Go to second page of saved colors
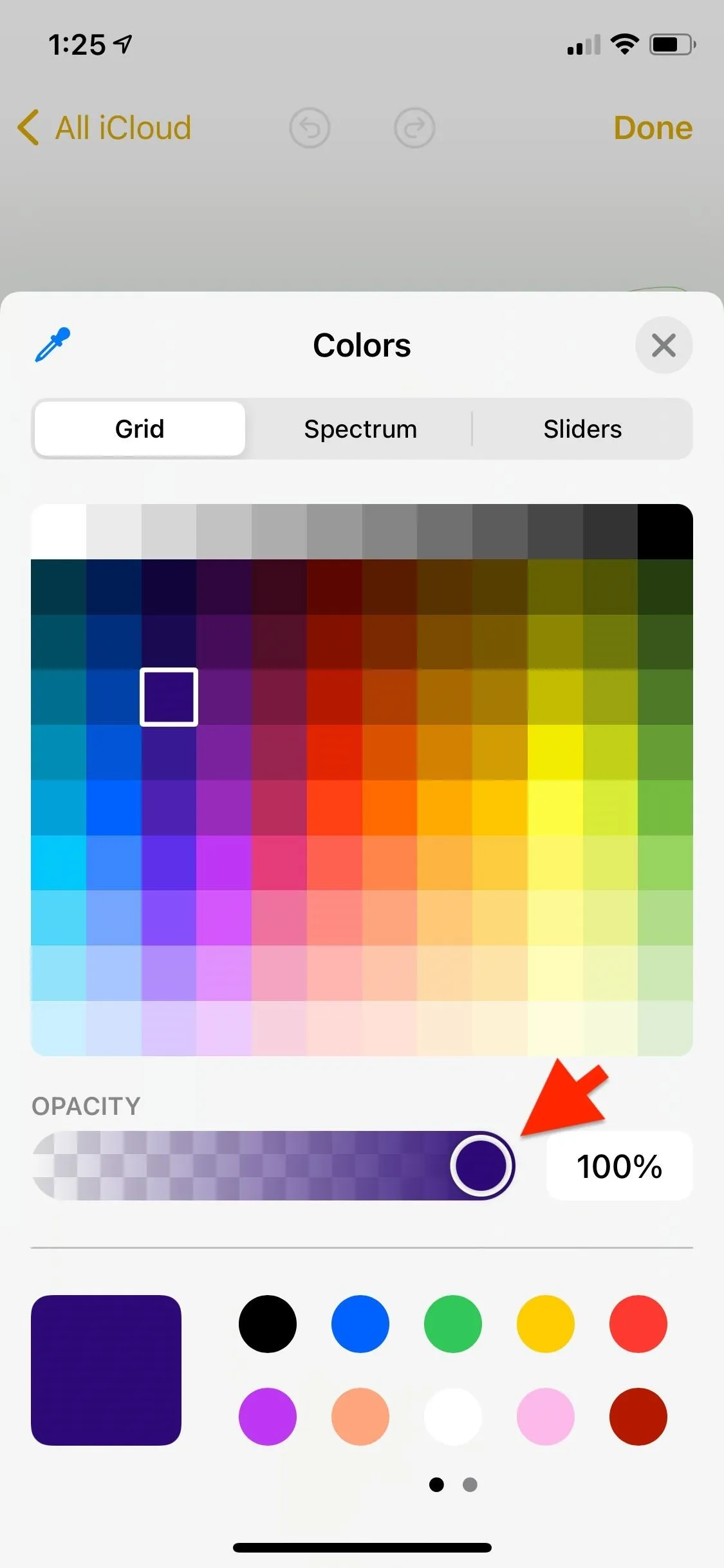Image resolution: width=724 pixels, height=1568 pixels. point(470,1484)
